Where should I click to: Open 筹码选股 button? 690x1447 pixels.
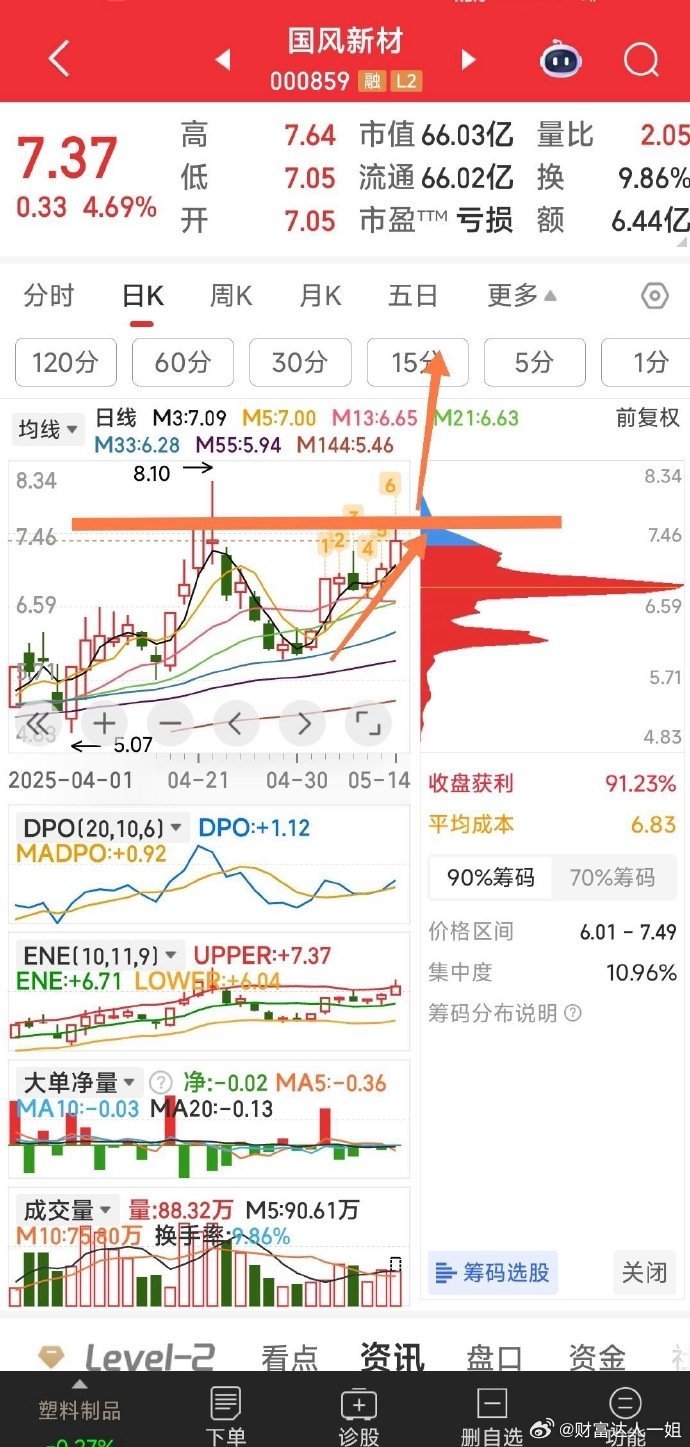click(x=493, y=1272)
